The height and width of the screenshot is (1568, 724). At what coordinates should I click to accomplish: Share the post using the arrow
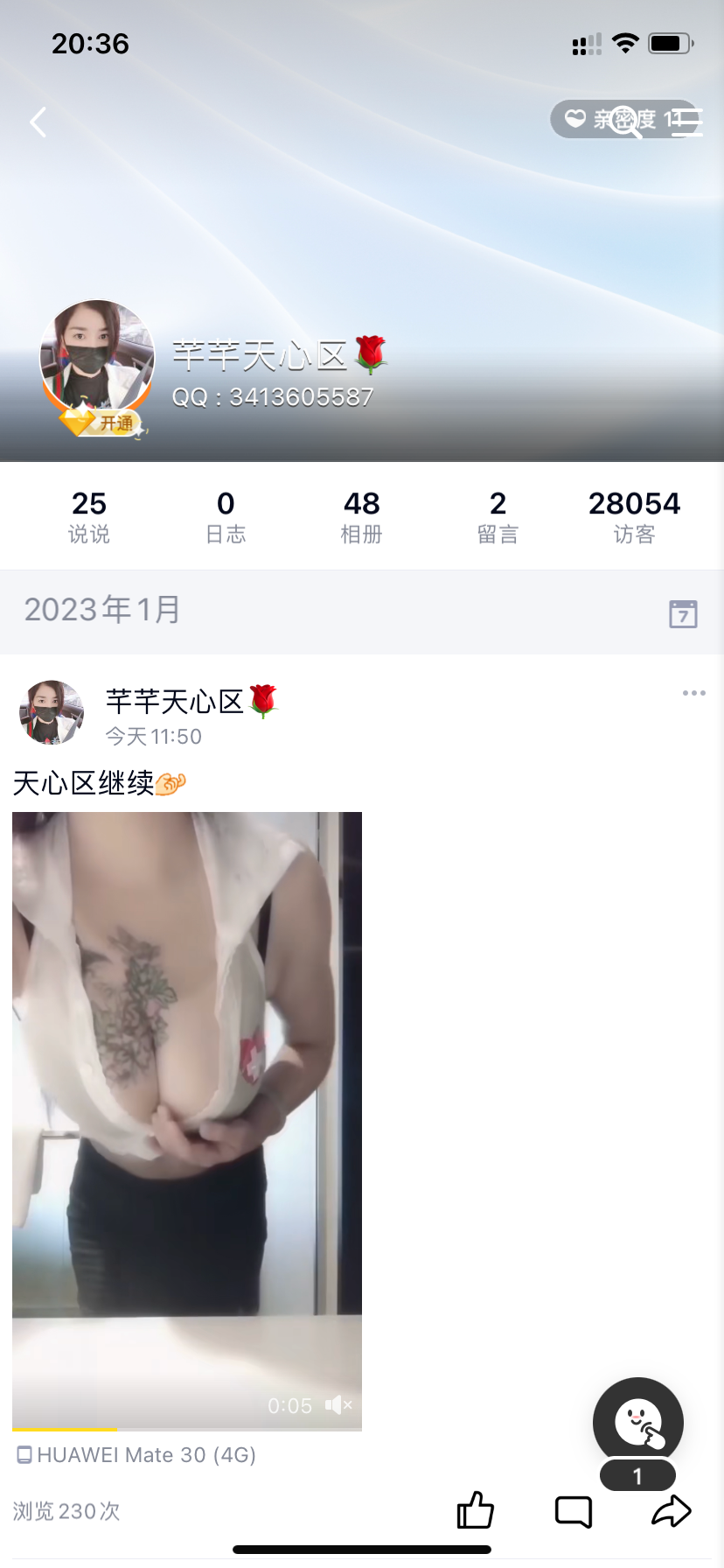(x=672, y=1511)
